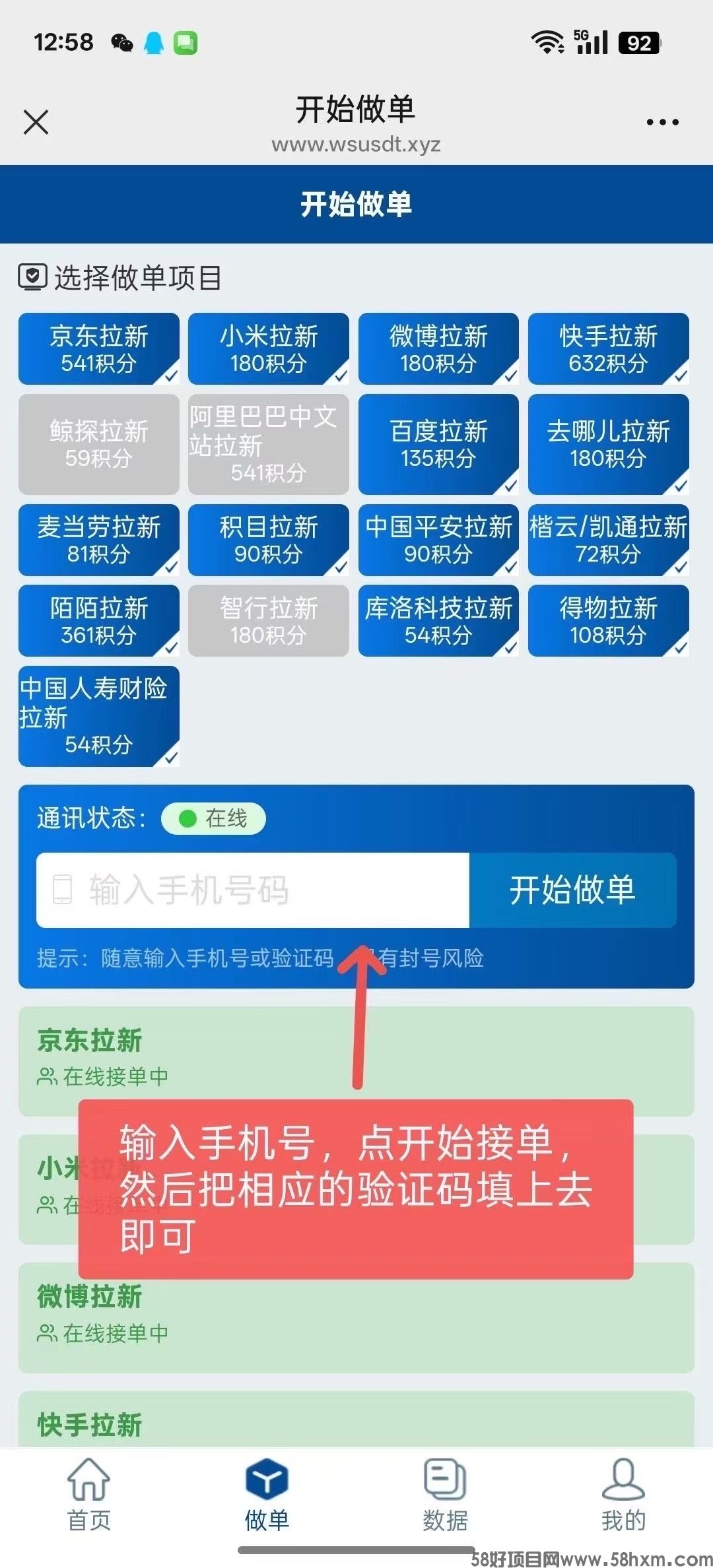This screenshot has height=1568, width=713.
Task: Choose the 鲸探拉新 59积分 project
Action: [99, 444]
